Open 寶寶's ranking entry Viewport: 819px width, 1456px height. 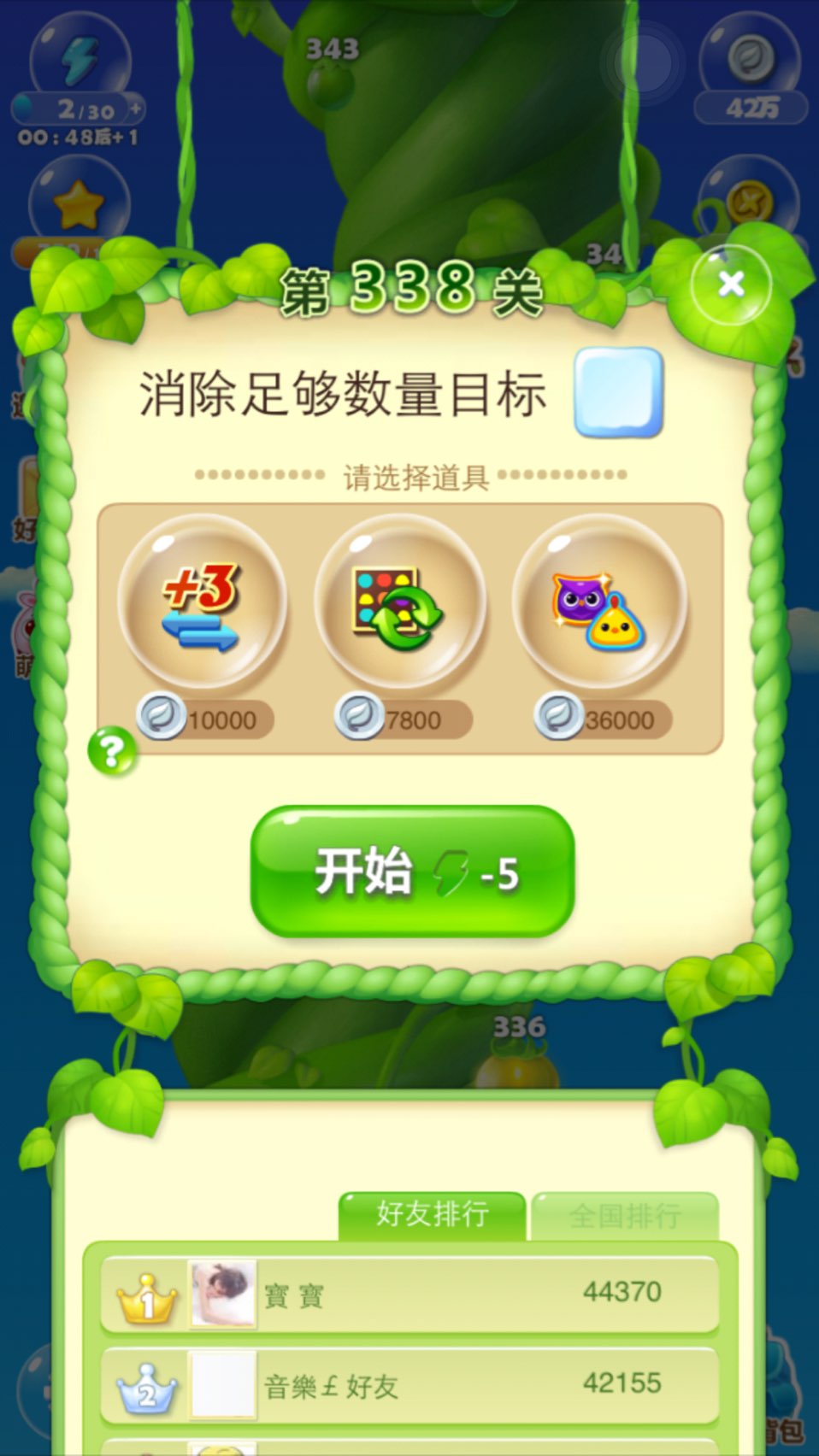click(409, 1295)
